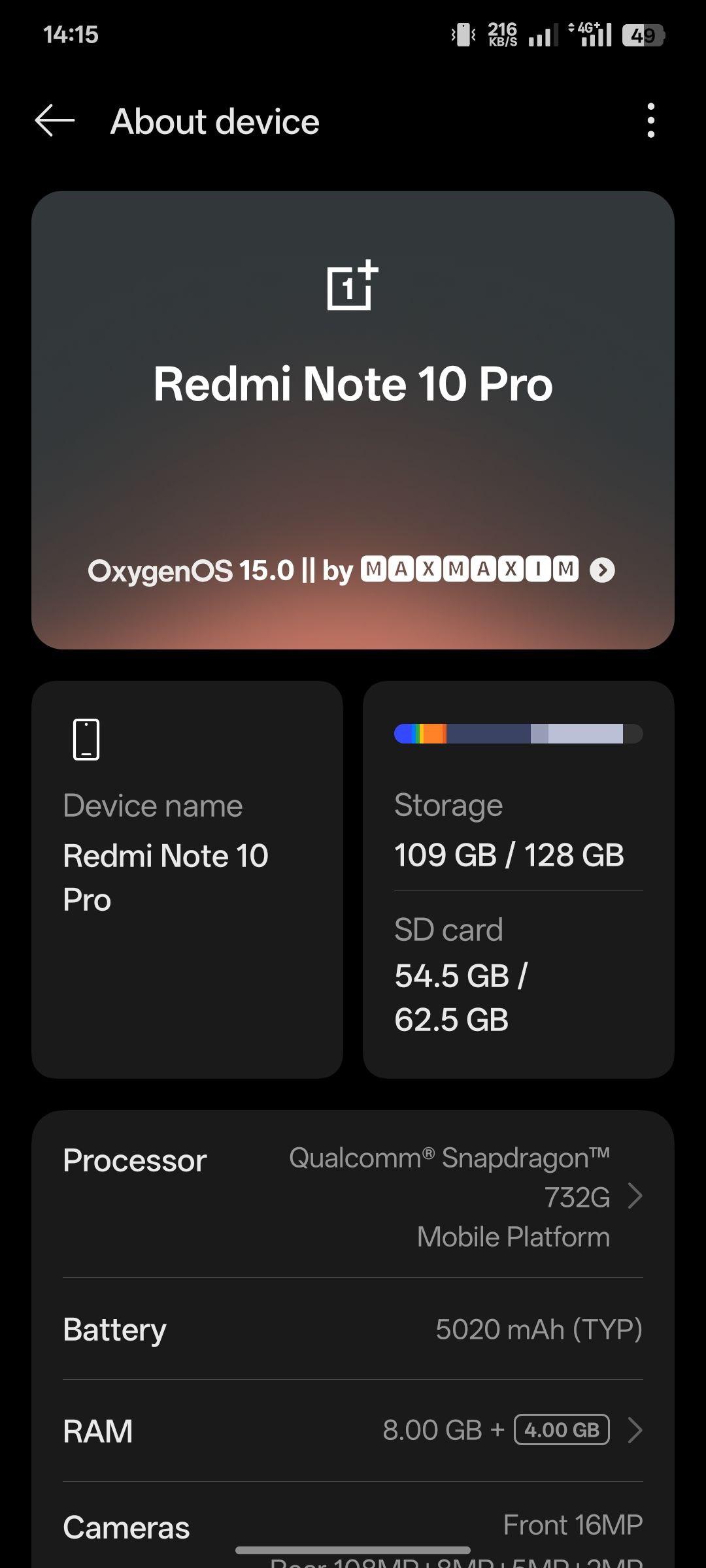Open the three-dot overflow menu
Viewport: 706px width, 1568px height.
click(650, 121)
